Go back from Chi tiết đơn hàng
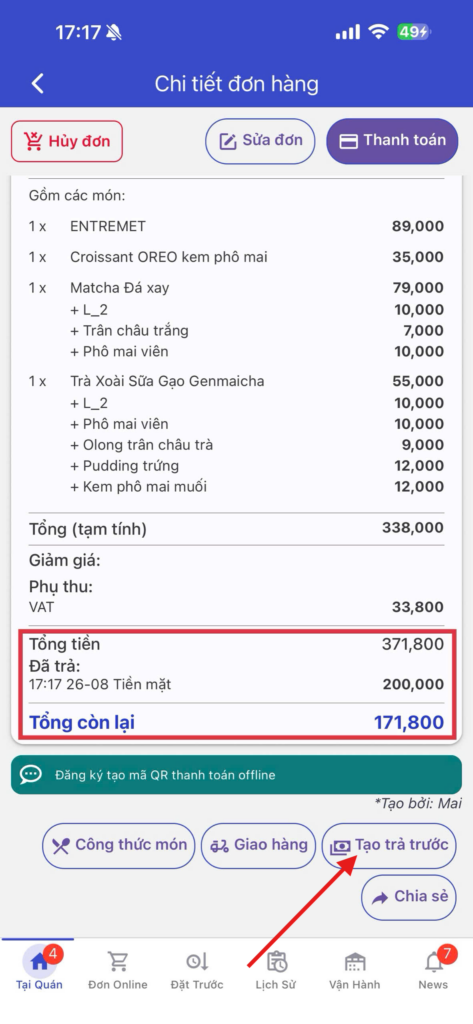 coord(38,84)
